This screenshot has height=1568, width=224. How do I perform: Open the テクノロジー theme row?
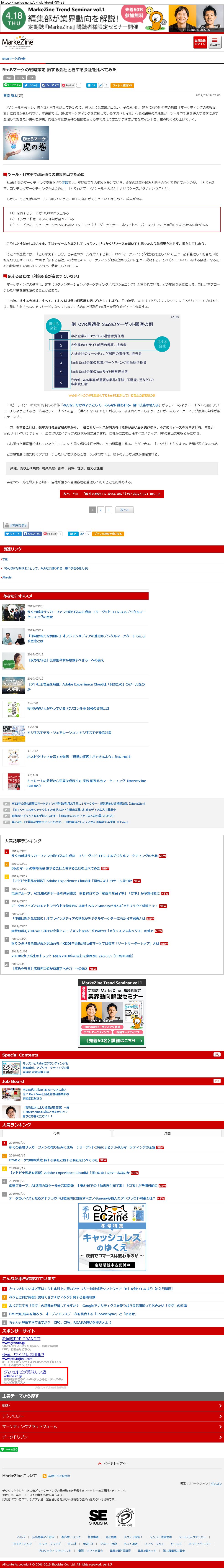pos(112,1416)
